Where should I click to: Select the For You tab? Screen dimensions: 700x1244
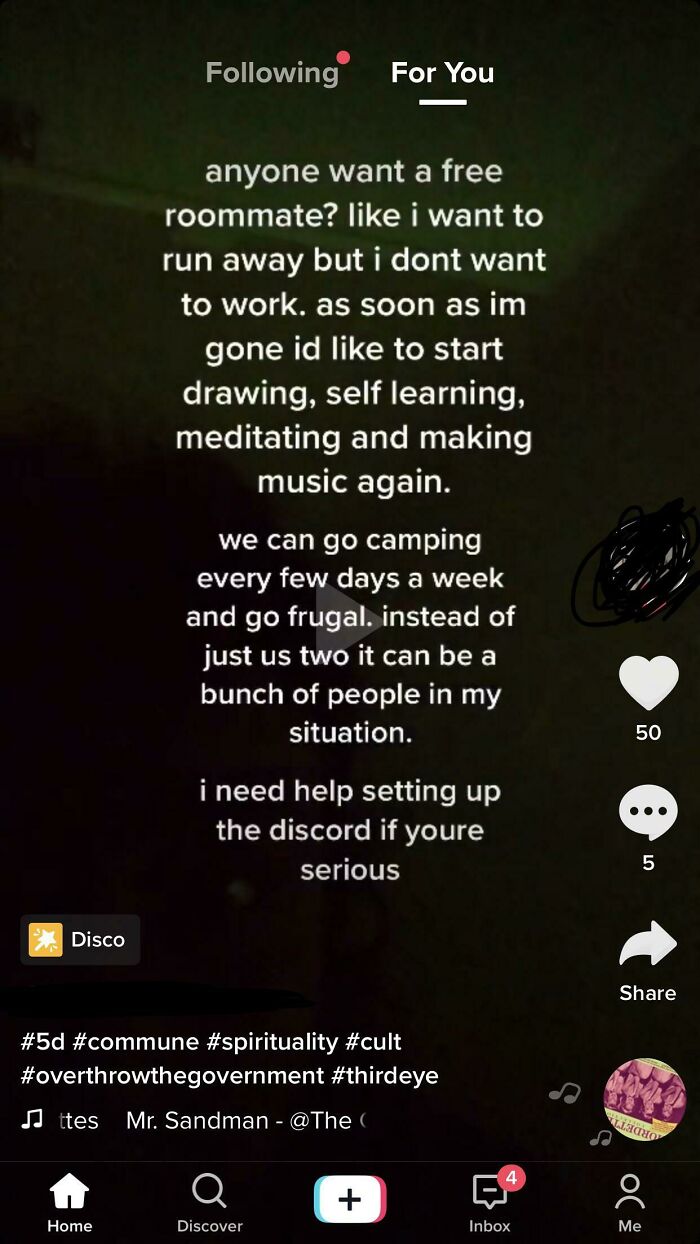click(x=442, y=73)
